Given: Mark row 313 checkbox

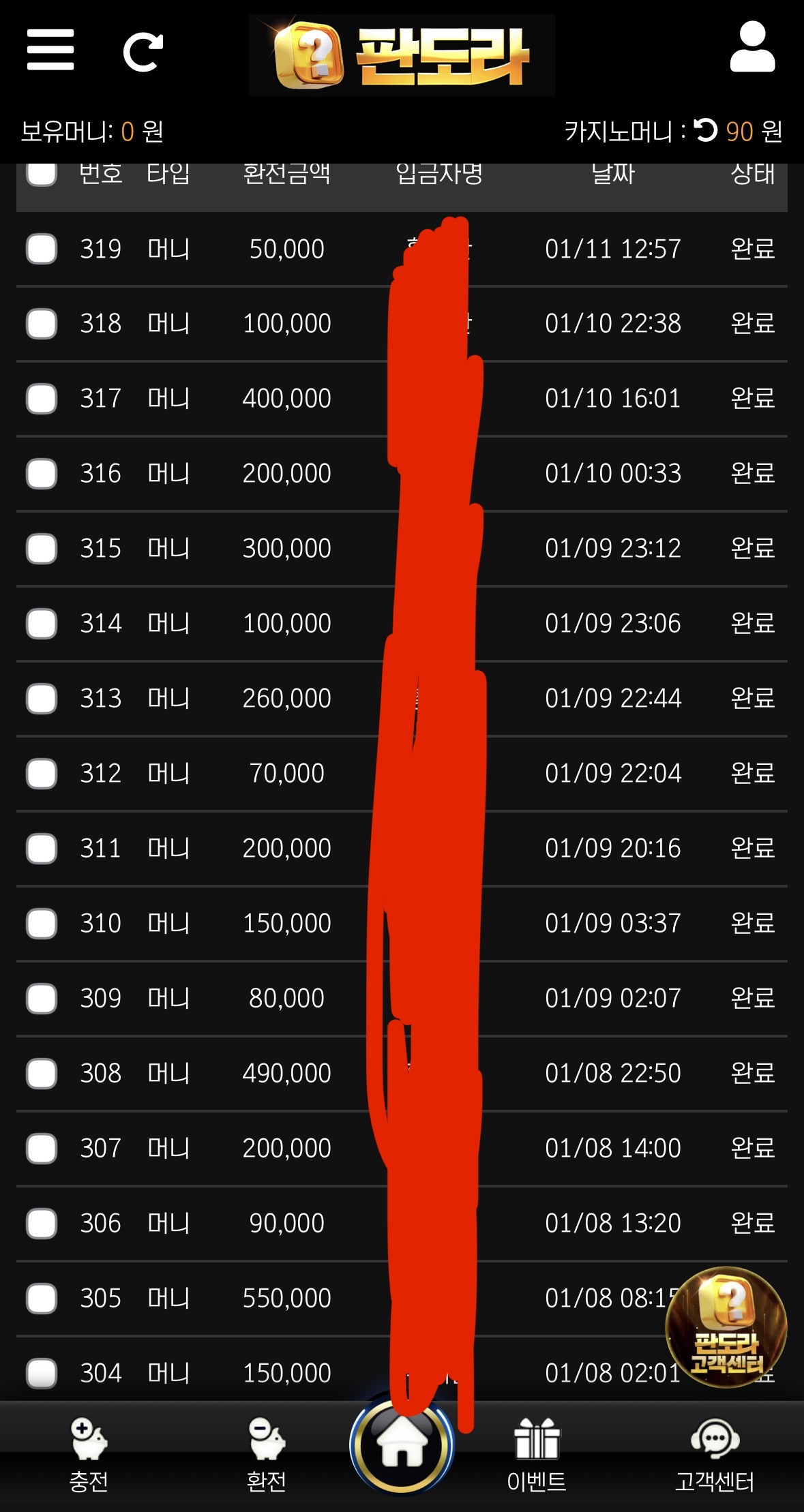Looking at the screenshot, I should point(42,699).
